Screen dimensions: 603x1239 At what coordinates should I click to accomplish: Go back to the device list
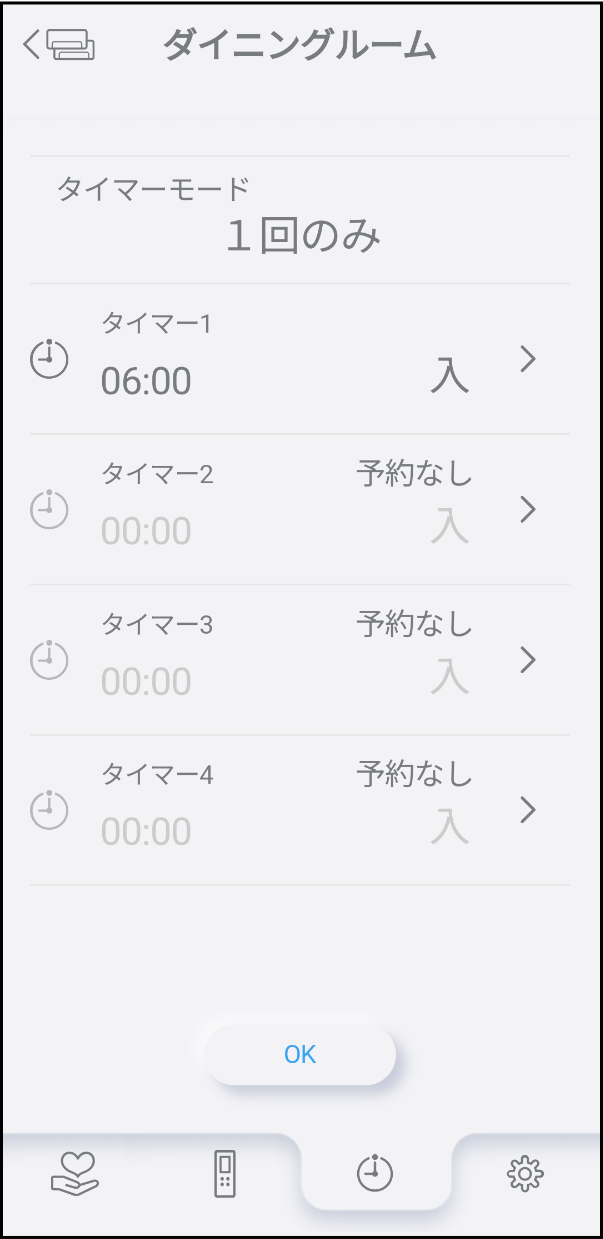coord(60,45)
